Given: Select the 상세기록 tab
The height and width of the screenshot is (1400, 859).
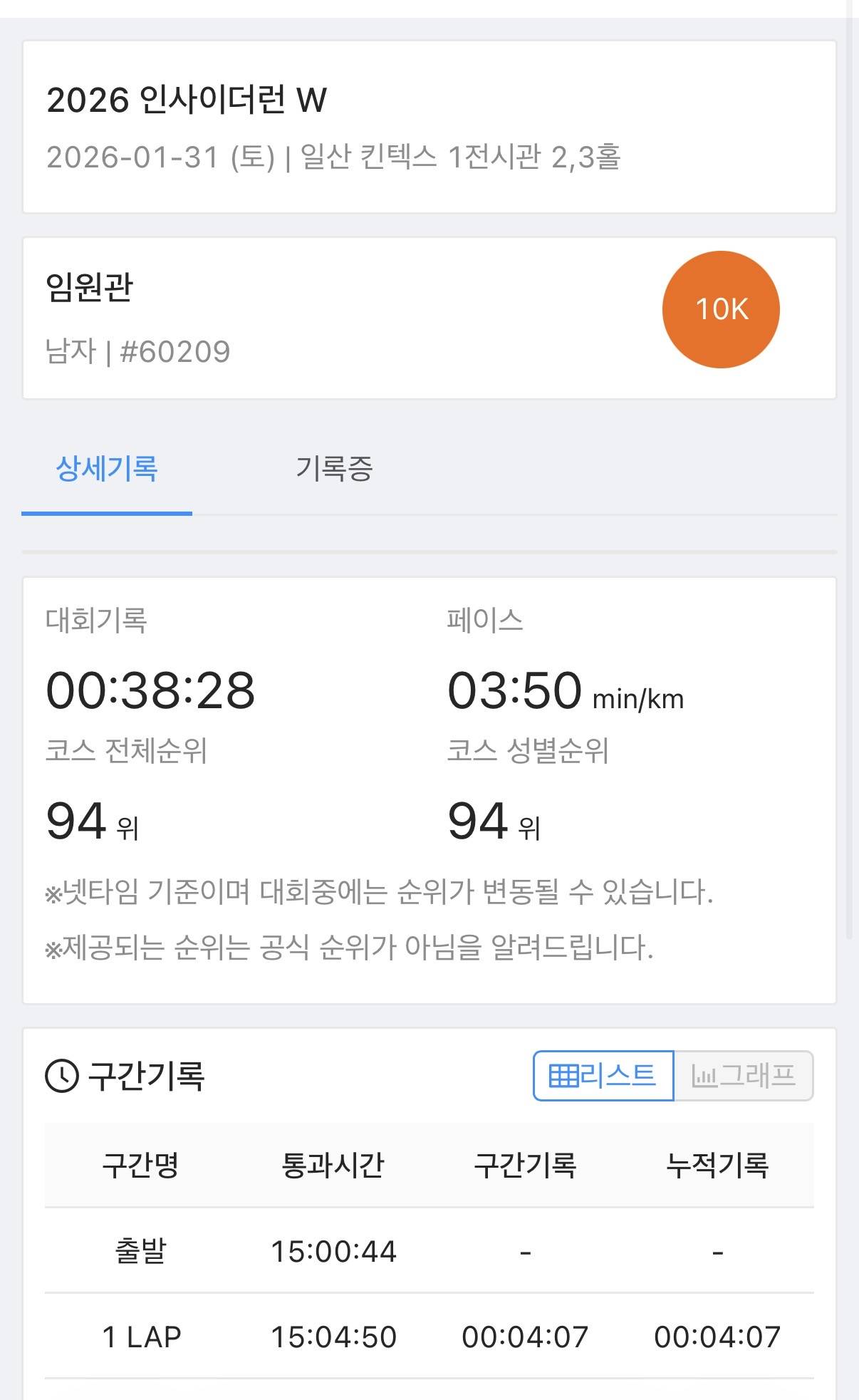Looking at the screenshot, I should (108, 470).
